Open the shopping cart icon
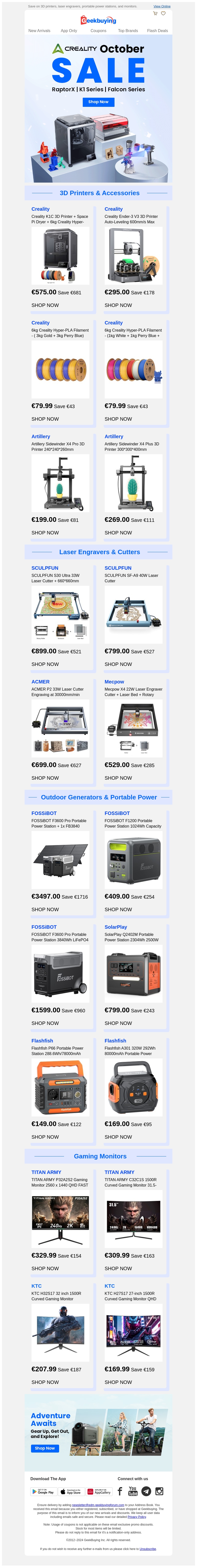 coord(155,13)
